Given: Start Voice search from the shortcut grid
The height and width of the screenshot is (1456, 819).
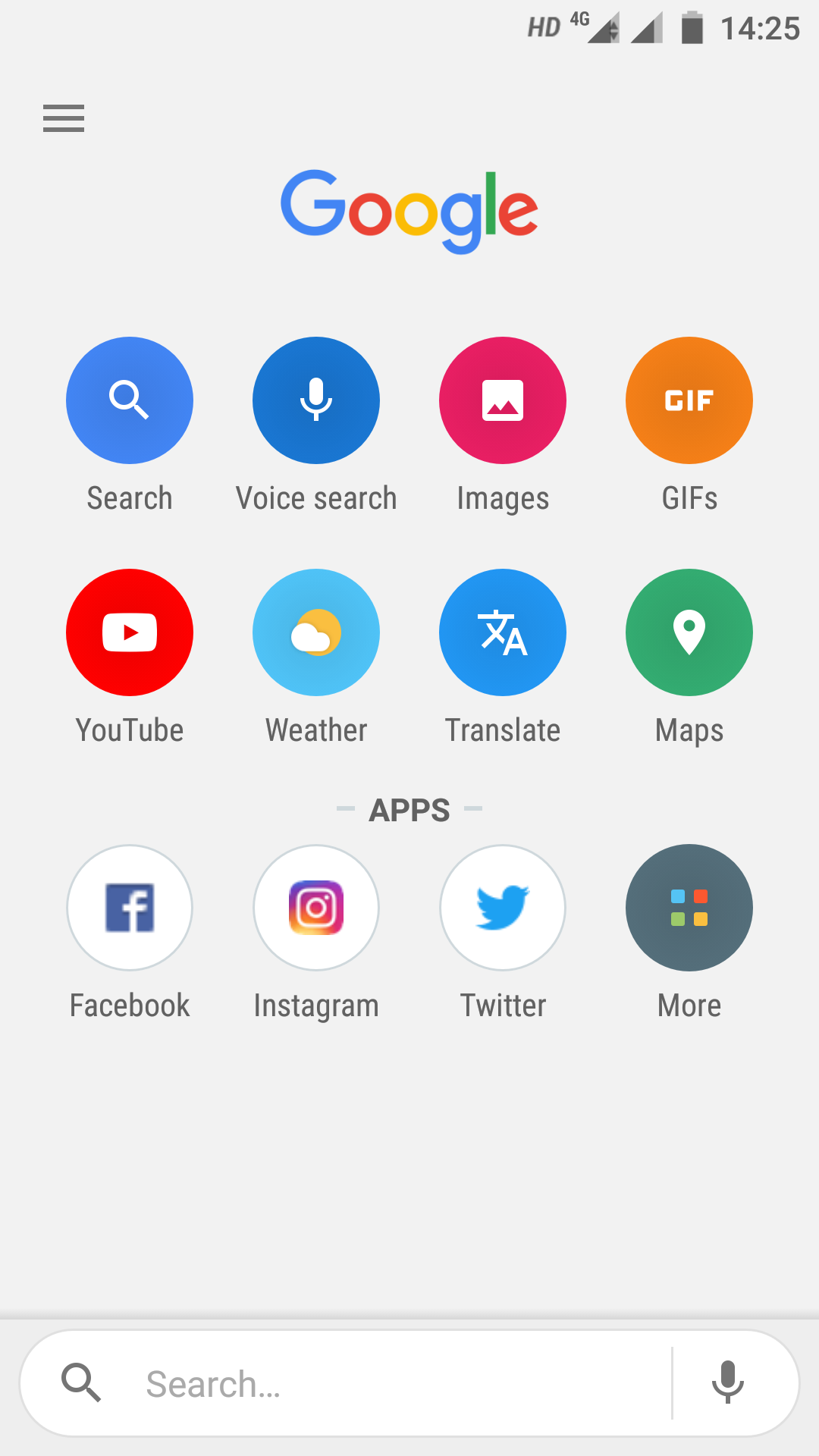Looking at the screenshot, I should click(316, 400).
